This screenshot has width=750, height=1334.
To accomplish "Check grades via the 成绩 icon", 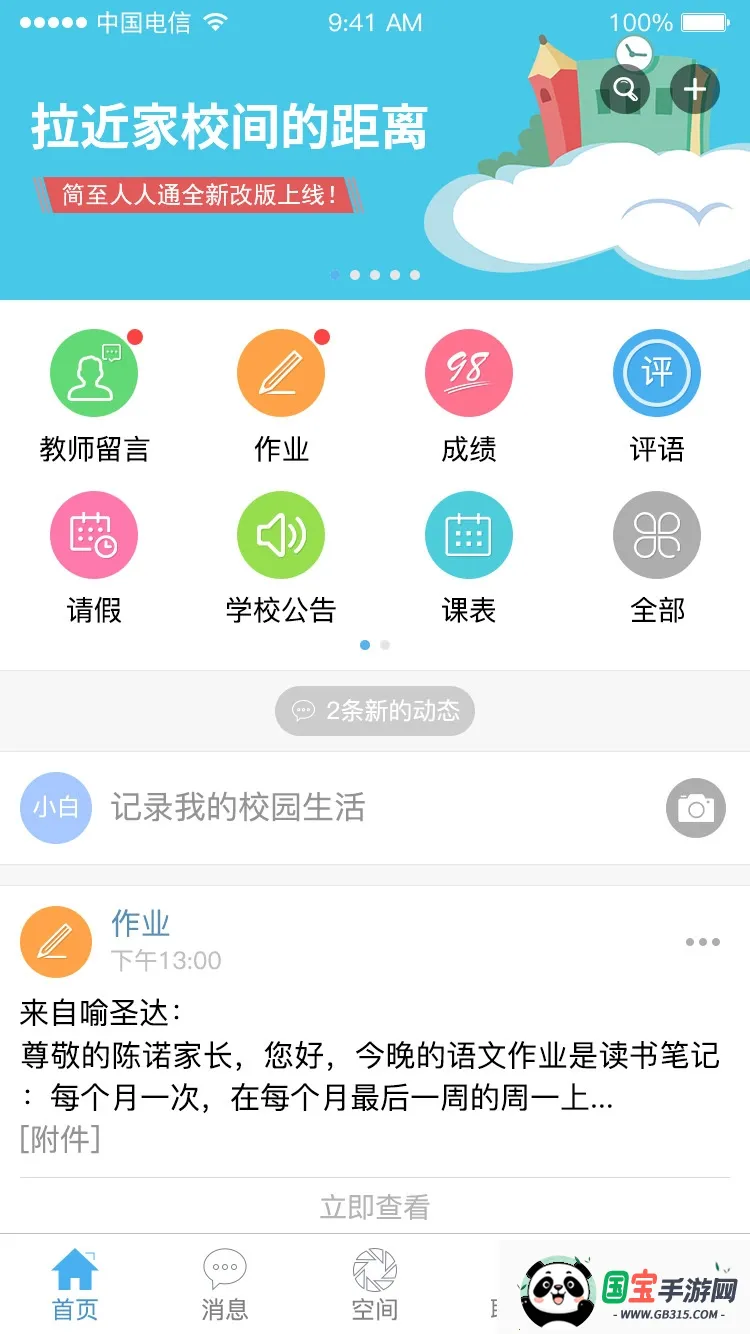I will (469, 371).
